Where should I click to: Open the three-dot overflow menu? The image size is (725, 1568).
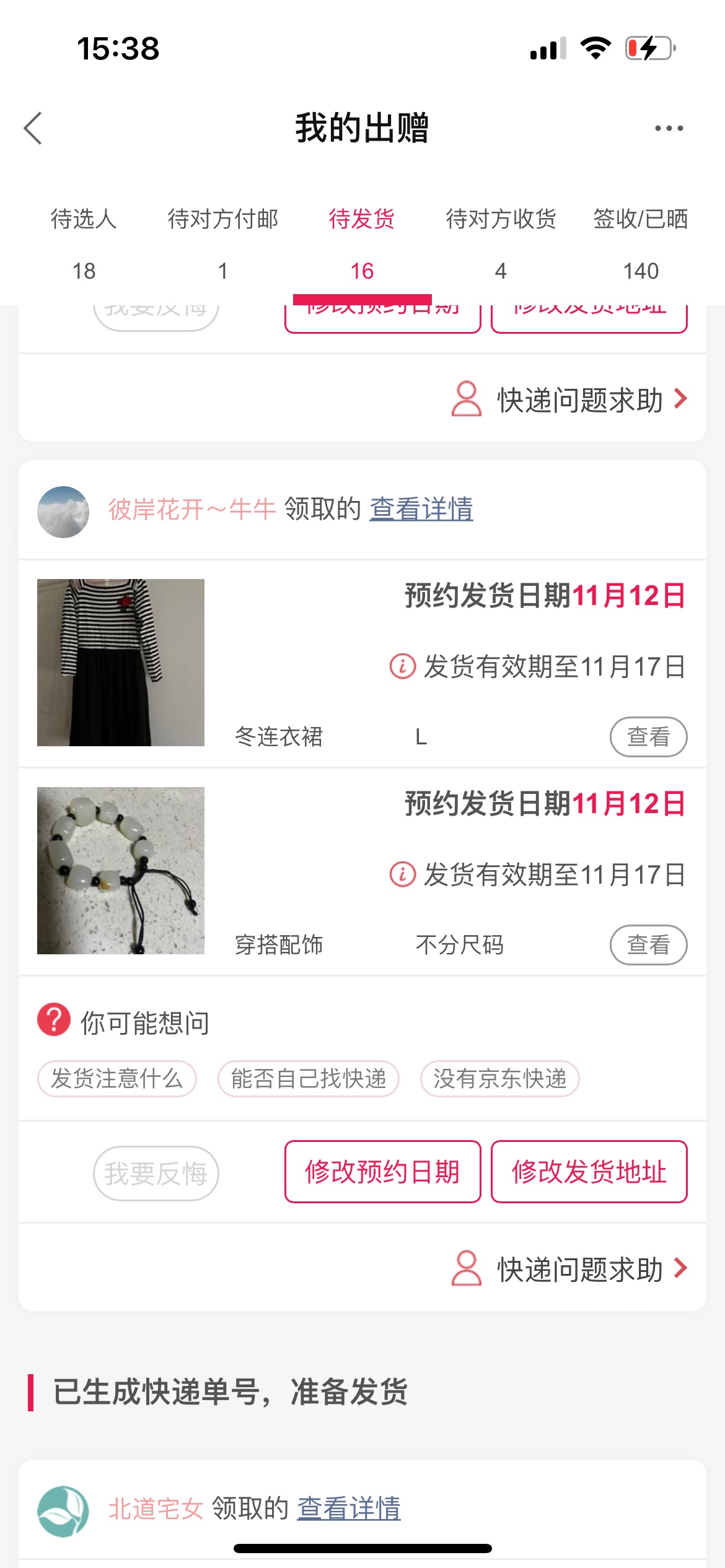point(669,128)
